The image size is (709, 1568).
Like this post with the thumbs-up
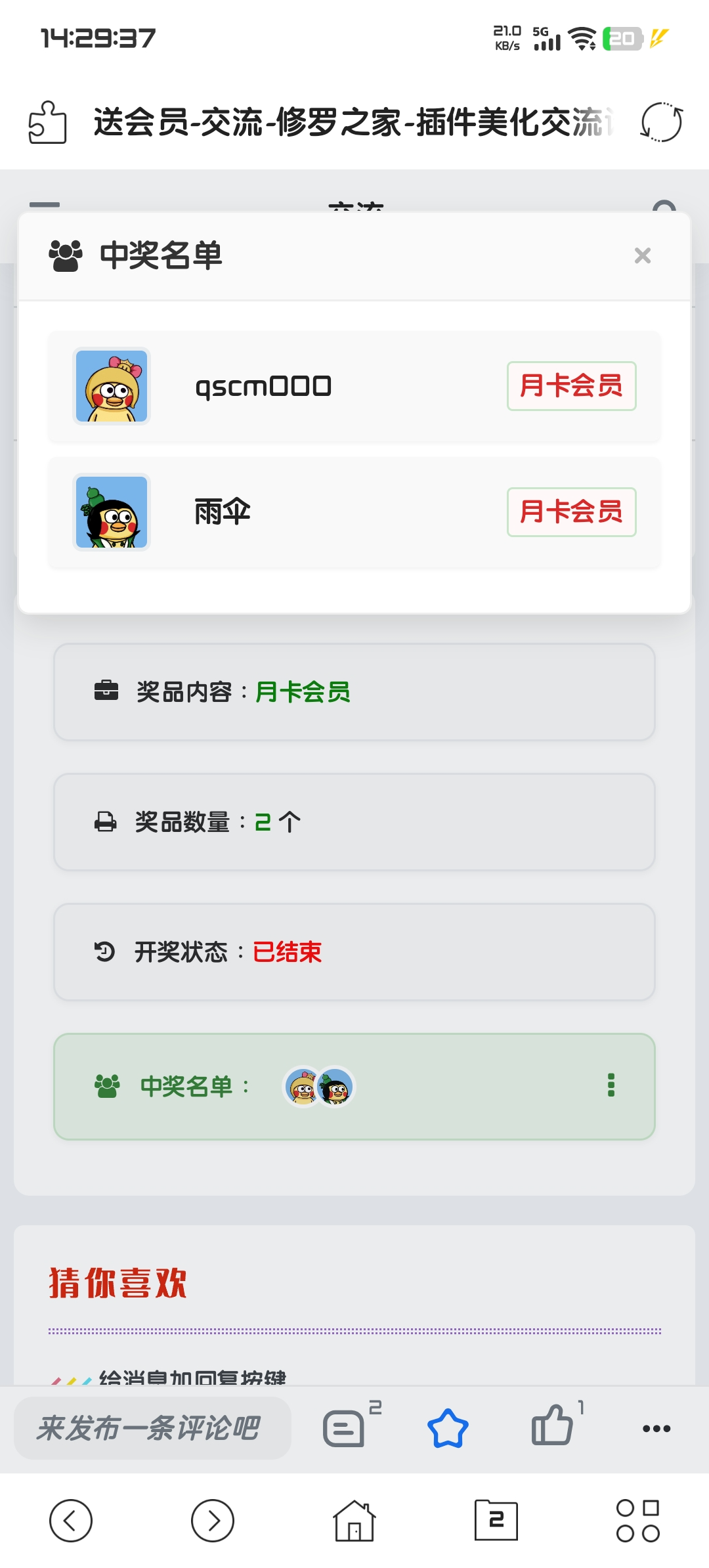[x=552, y=1426]
